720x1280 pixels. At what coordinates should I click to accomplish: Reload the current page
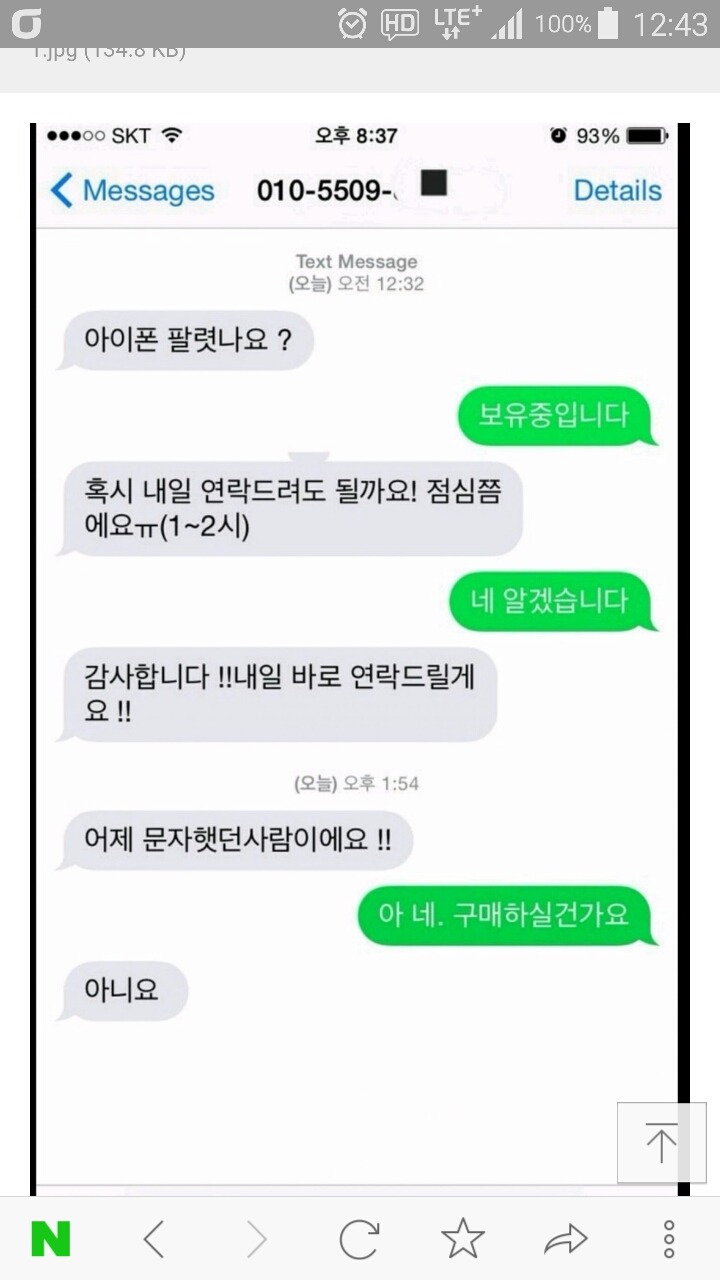pos(359,1240)
